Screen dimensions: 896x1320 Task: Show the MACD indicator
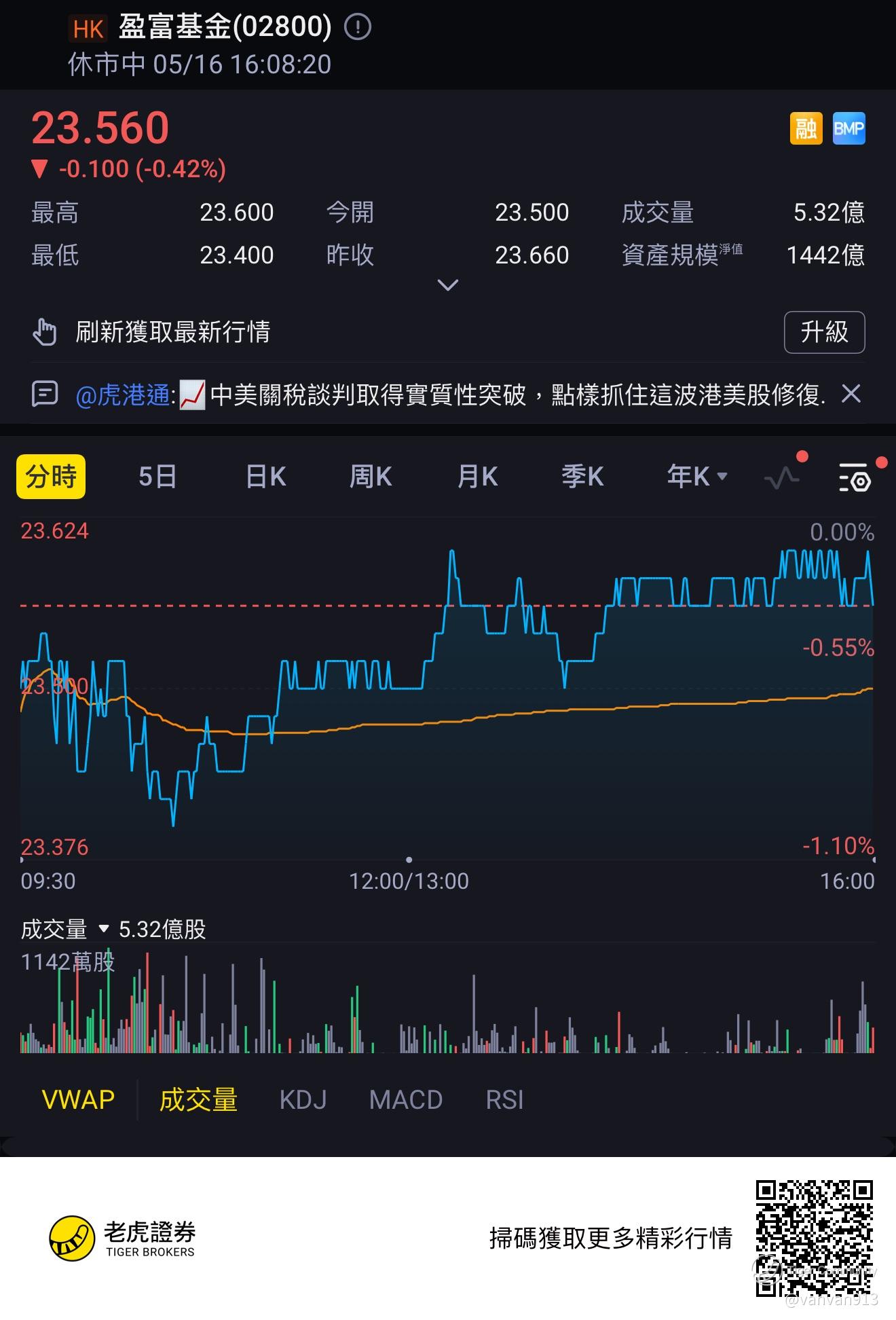(406, 1100)
